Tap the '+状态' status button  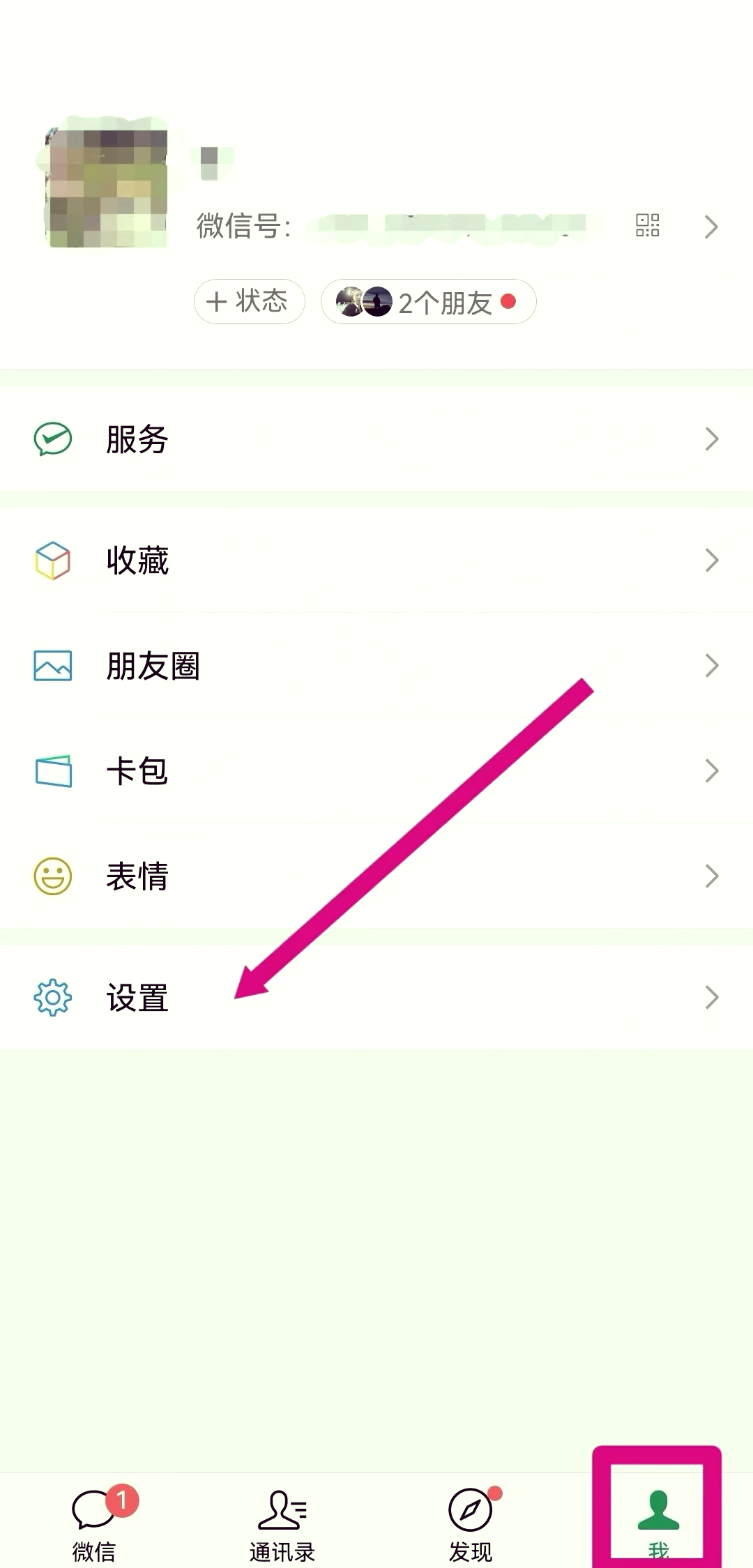pos(249,301)
